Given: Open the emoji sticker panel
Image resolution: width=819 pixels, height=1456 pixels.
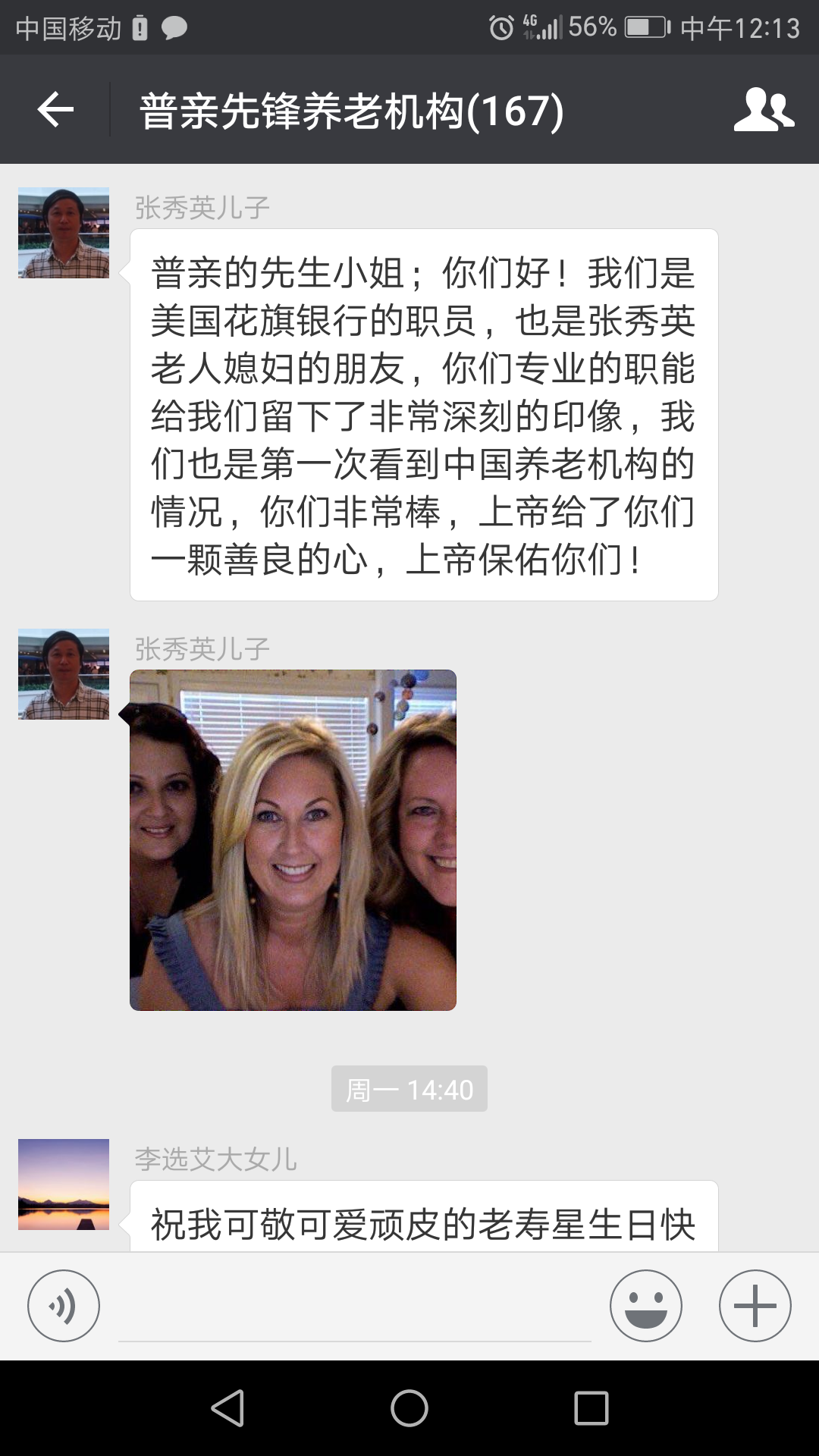Looking at the screenshot, I should [645, 1306].
